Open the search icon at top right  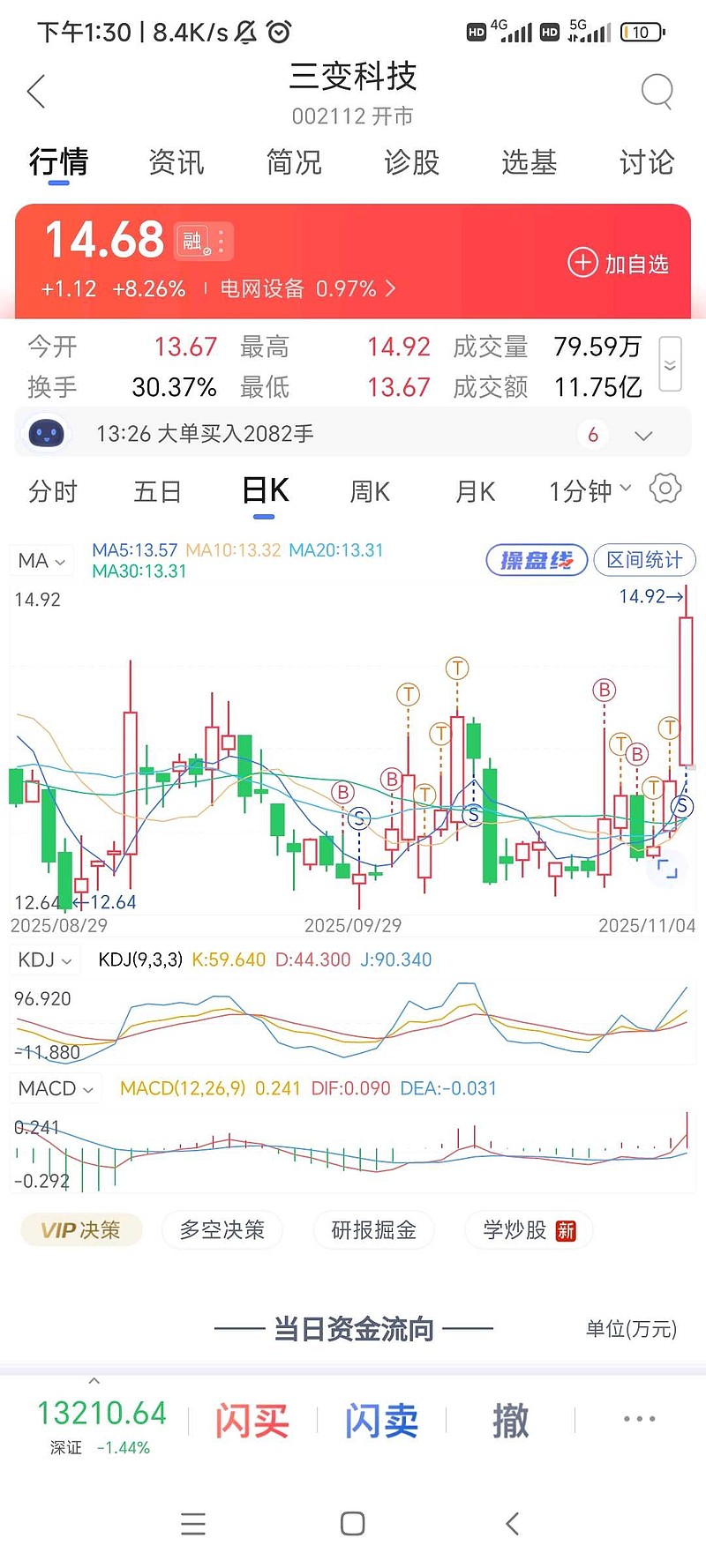[657, 91]
